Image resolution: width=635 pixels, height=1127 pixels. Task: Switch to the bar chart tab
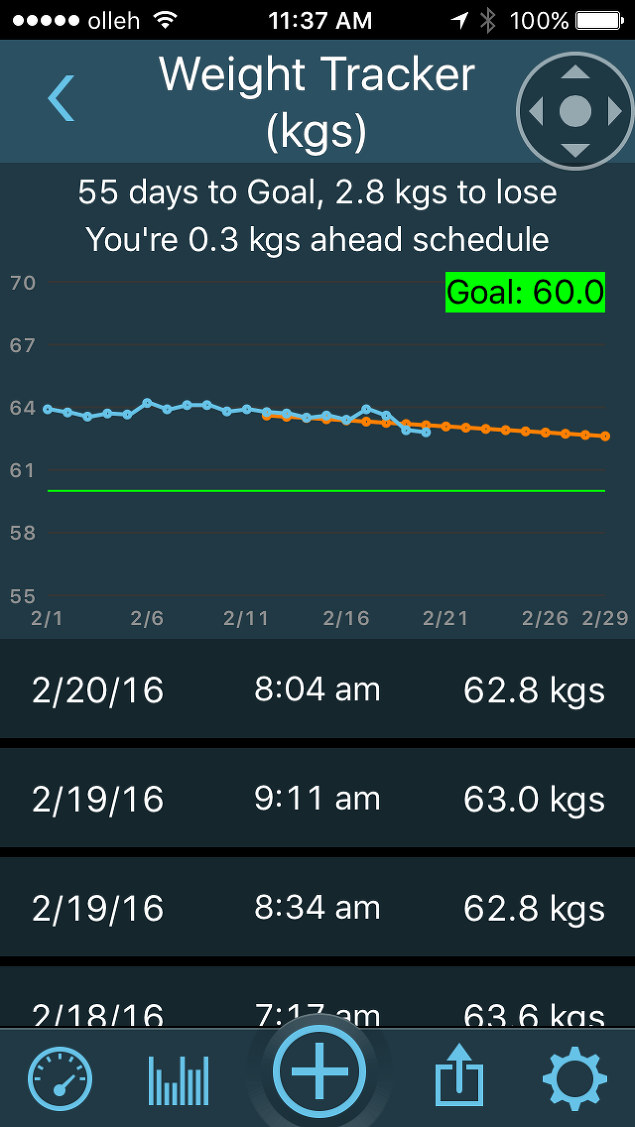point(179,1080)
